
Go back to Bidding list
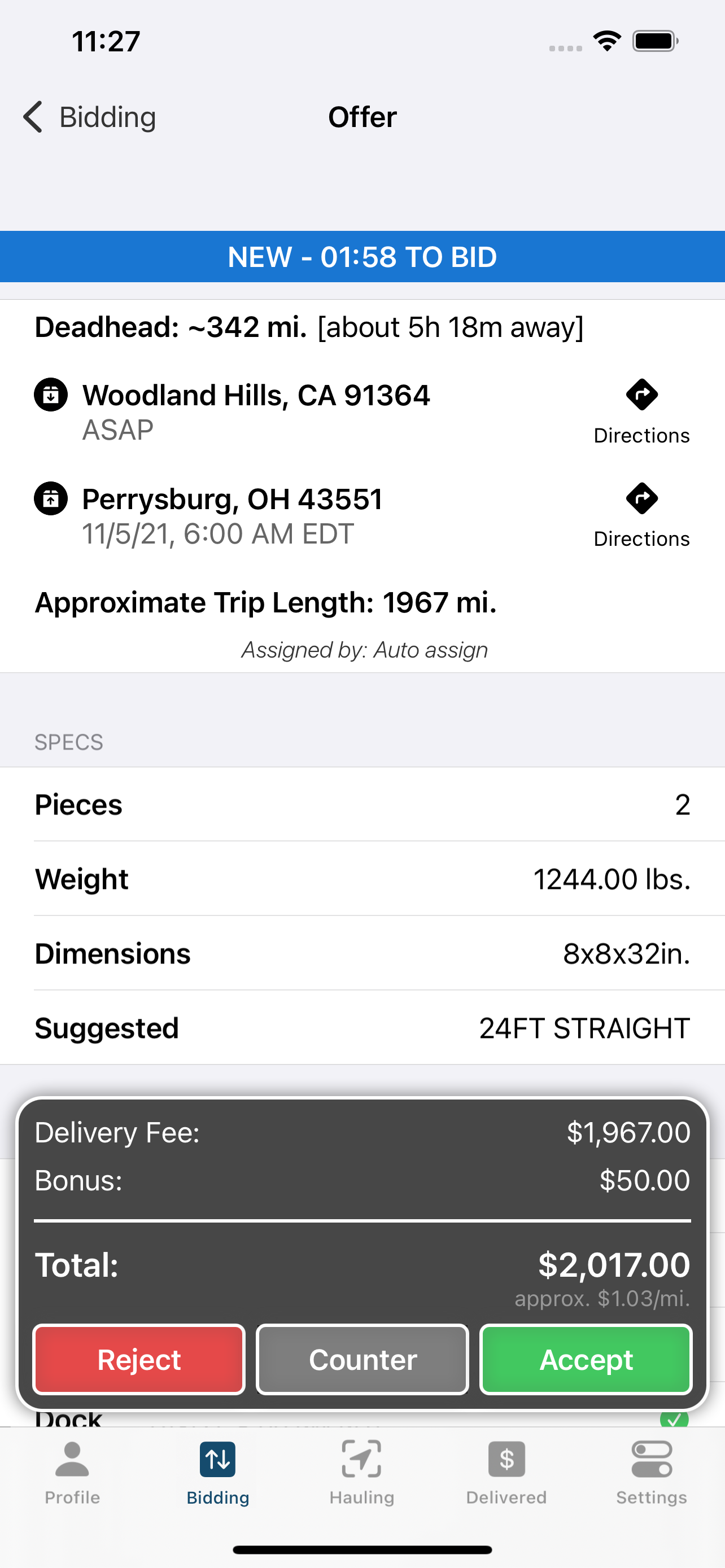click(x=89, y=117)
